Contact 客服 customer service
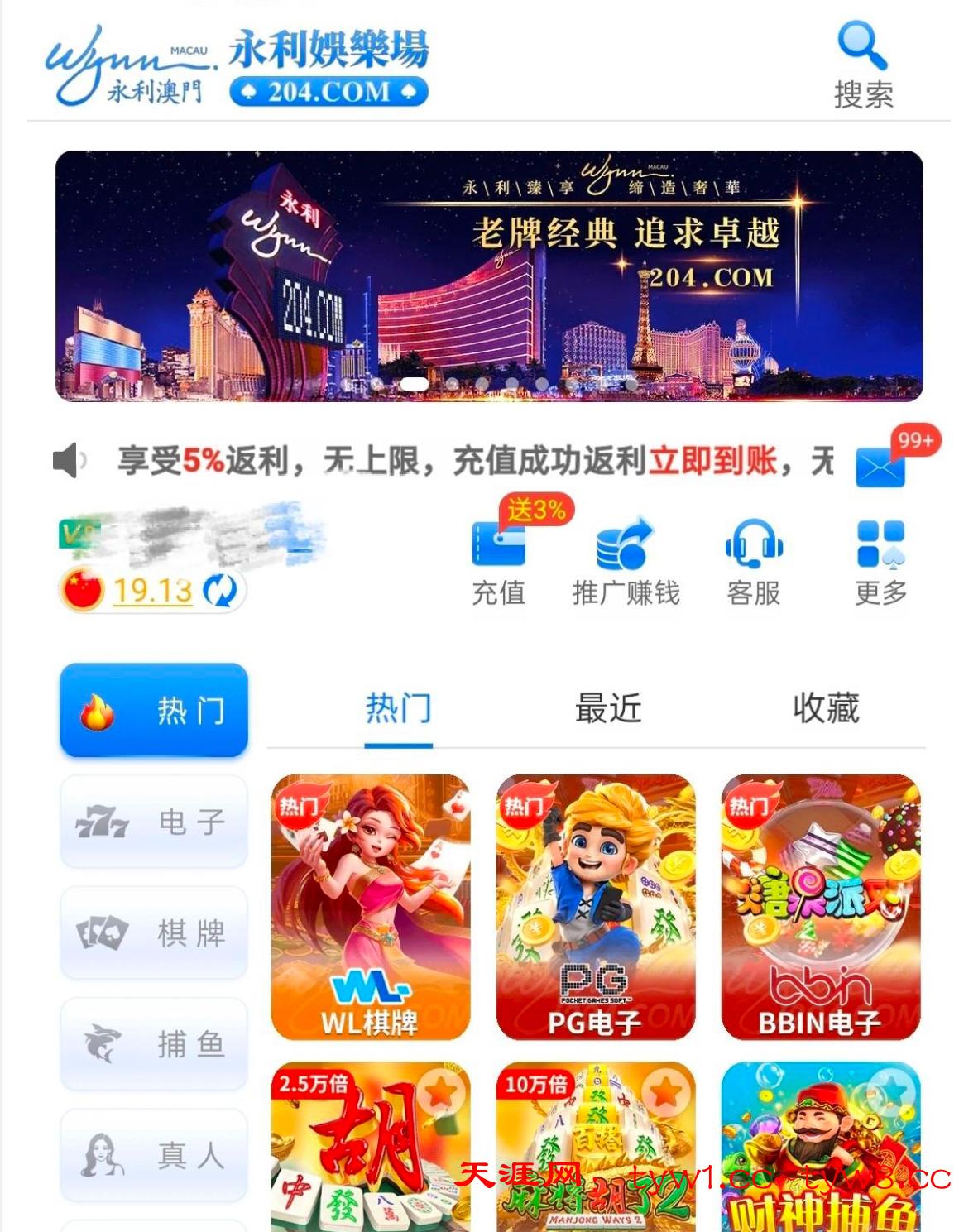Viewport: 959px width, 1232px height. pos(753,558)
